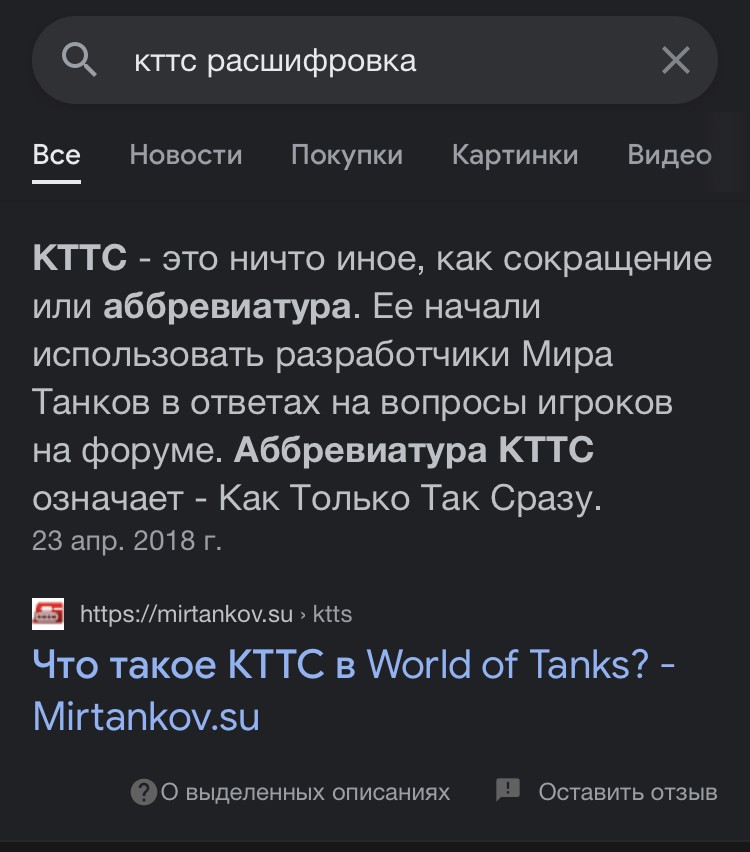
Task: Switch to the Картинки tab
Action: (x=515, y=155)
